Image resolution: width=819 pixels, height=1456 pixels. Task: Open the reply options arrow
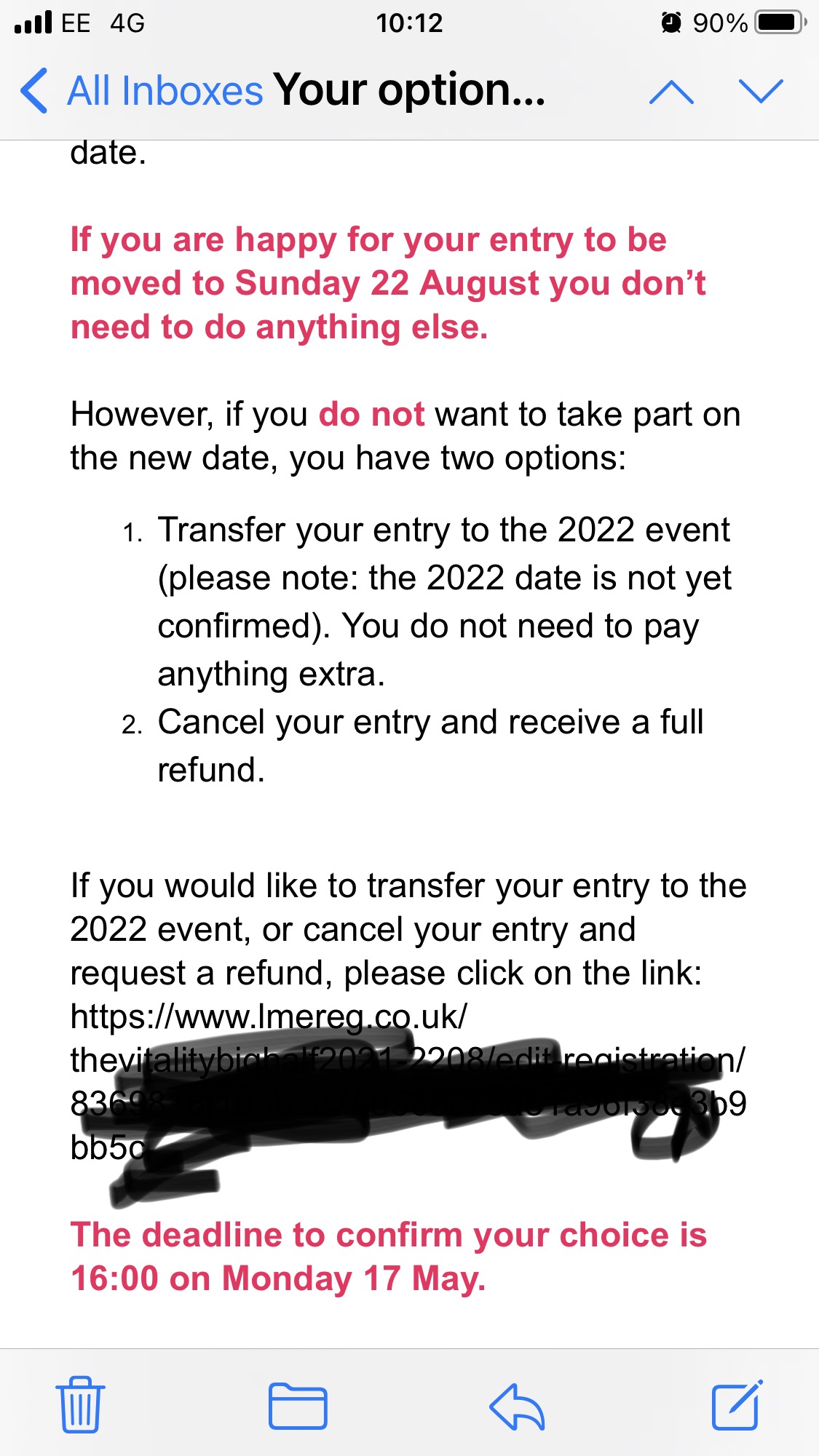coord(517,1406)
